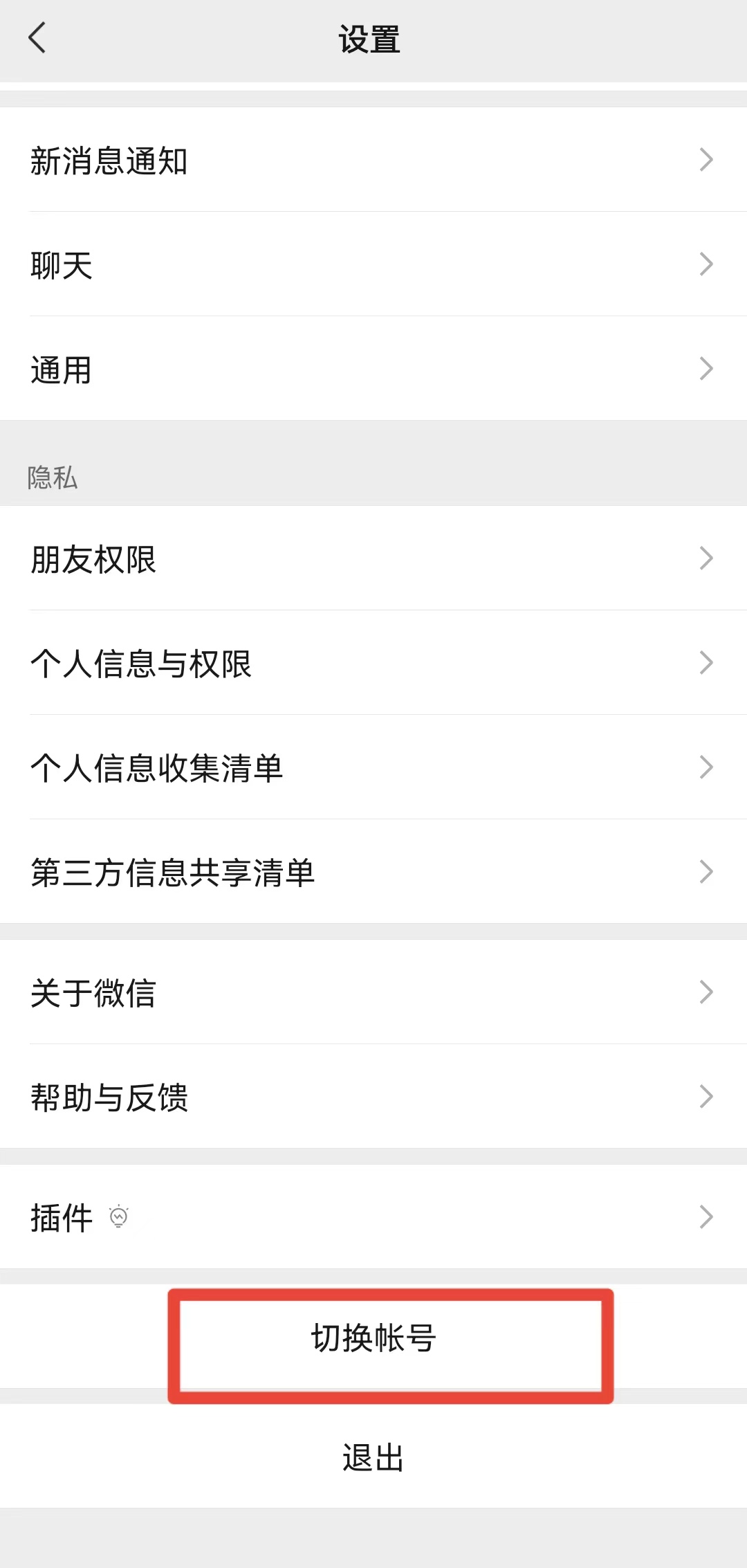This screenshot has height=1568, width=747.
Task: Expand the chevron beside 朋友权限
Action: pyautogui.click(x=706, y=558)
